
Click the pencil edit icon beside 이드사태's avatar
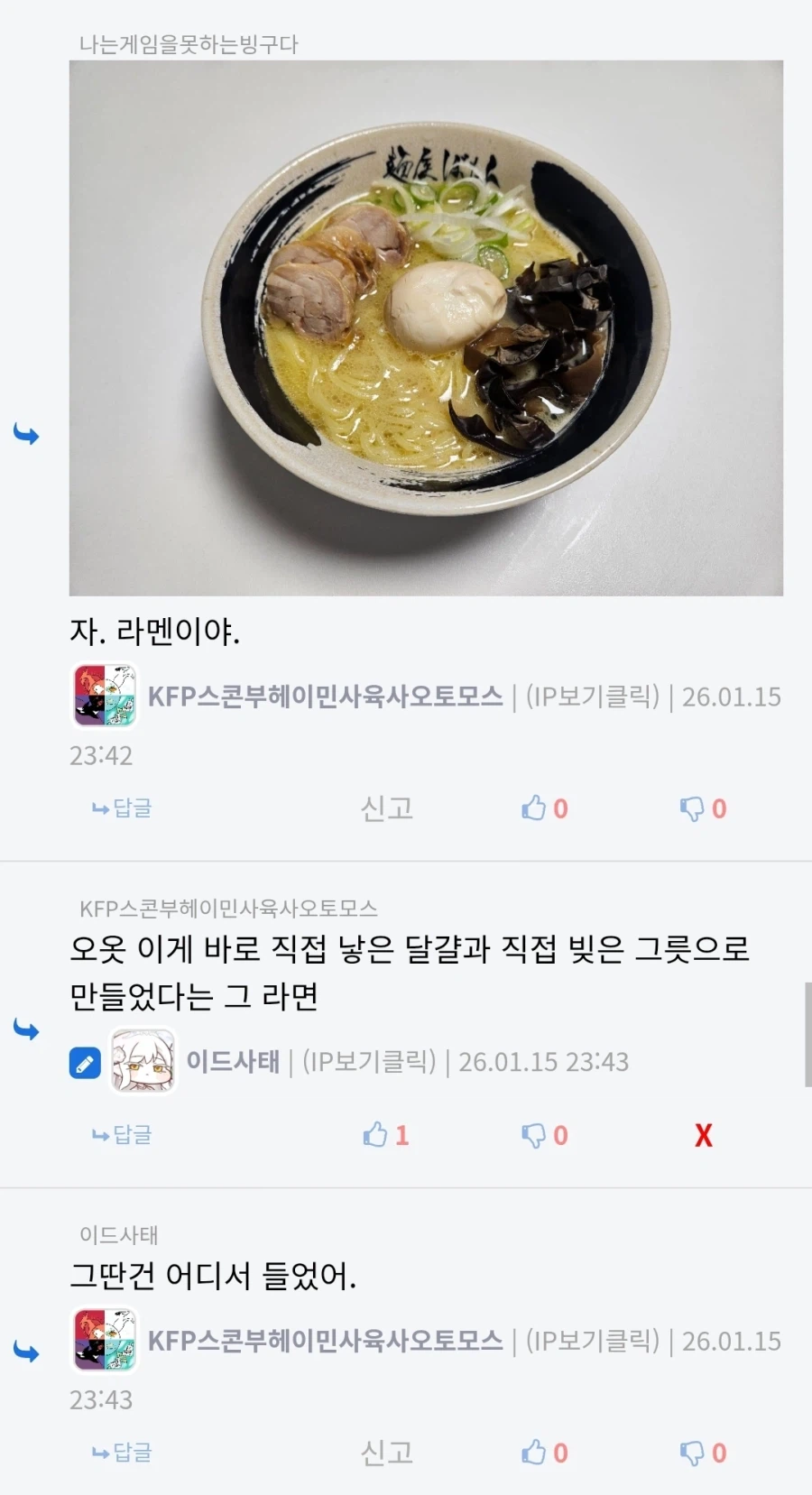(84, 1062)
